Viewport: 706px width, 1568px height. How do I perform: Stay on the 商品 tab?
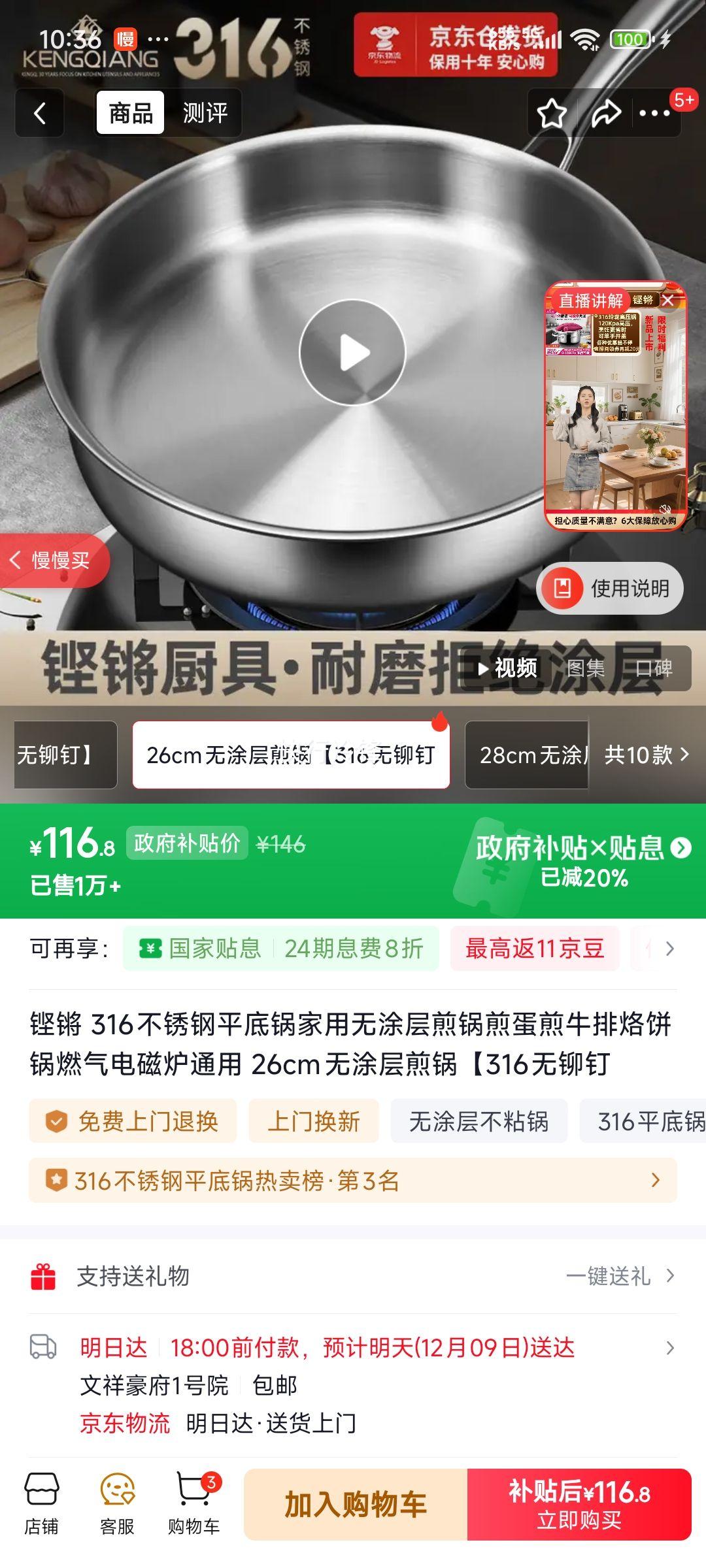point(129,112)
